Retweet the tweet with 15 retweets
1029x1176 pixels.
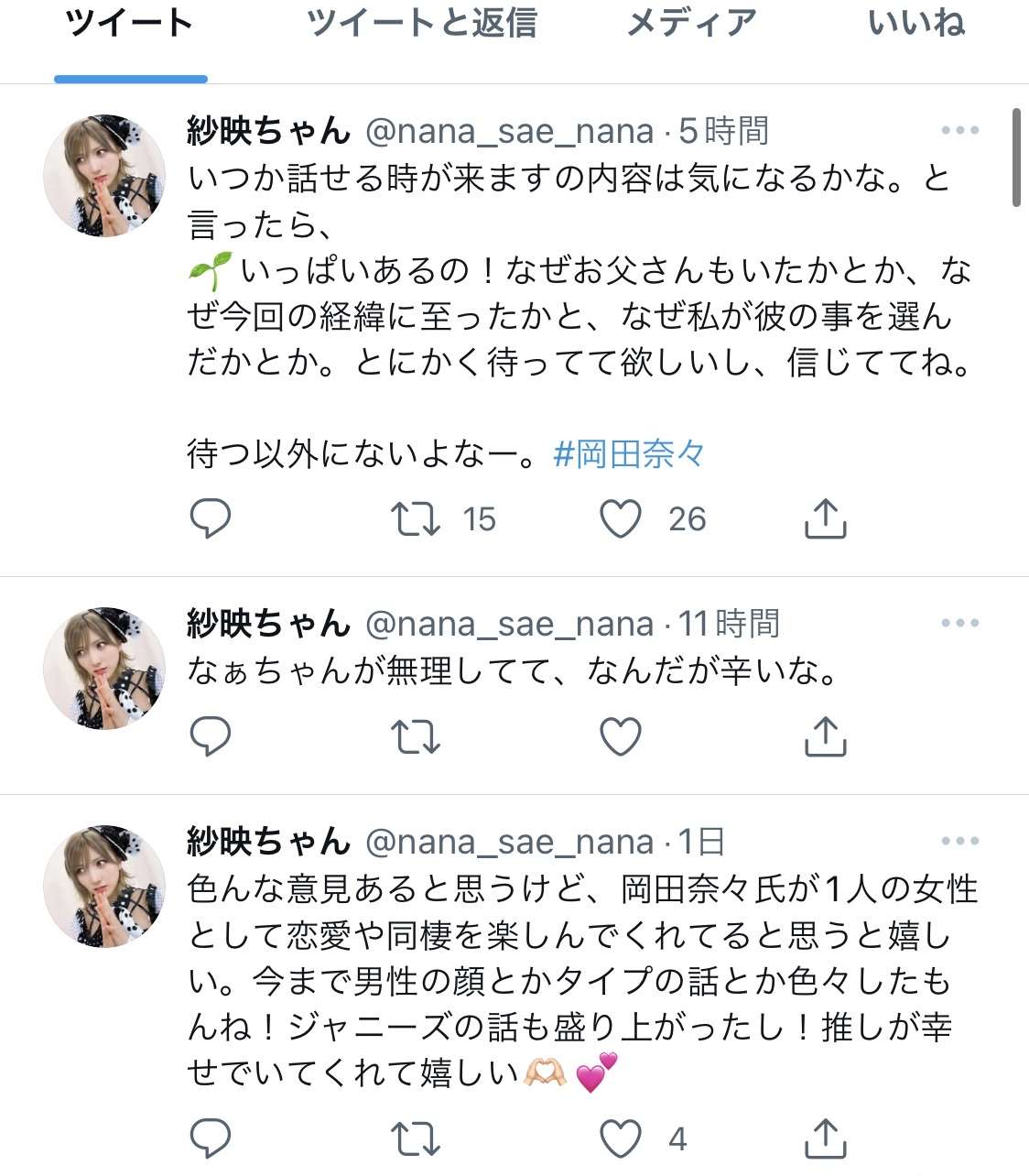[x=416, y=519]
